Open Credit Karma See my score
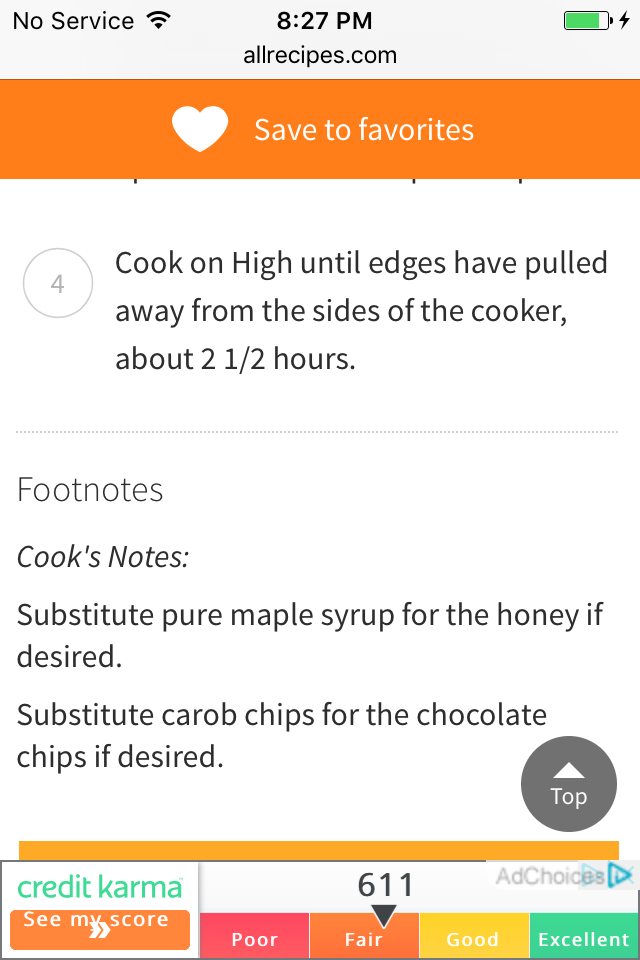The width and height of the screenshot is (640, 960). [100, 927]
